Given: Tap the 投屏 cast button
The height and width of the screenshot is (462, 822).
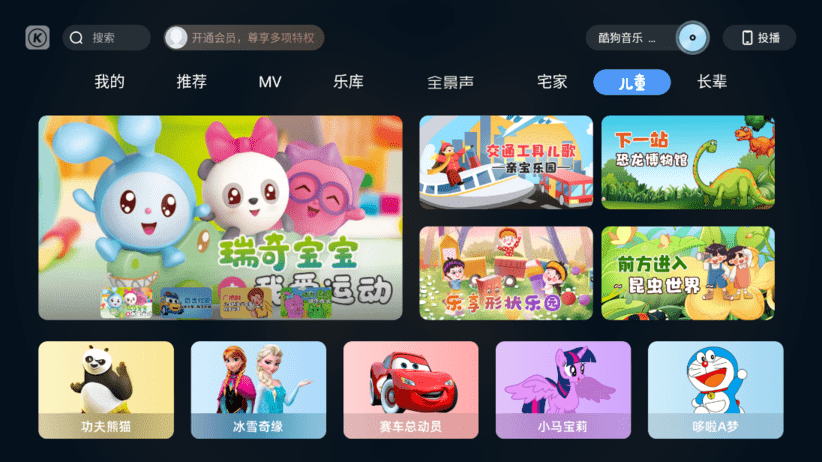Looking at the screenshot, I should click(x=760, y=38).
